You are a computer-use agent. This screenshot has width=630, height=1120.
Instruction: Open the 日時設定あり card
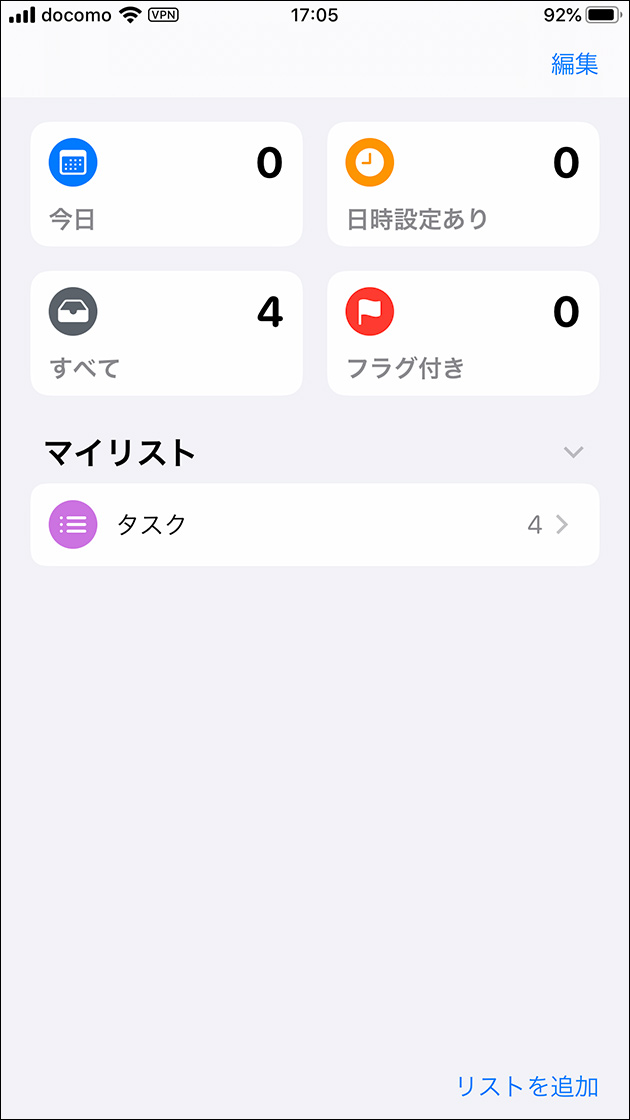point(463,184)
